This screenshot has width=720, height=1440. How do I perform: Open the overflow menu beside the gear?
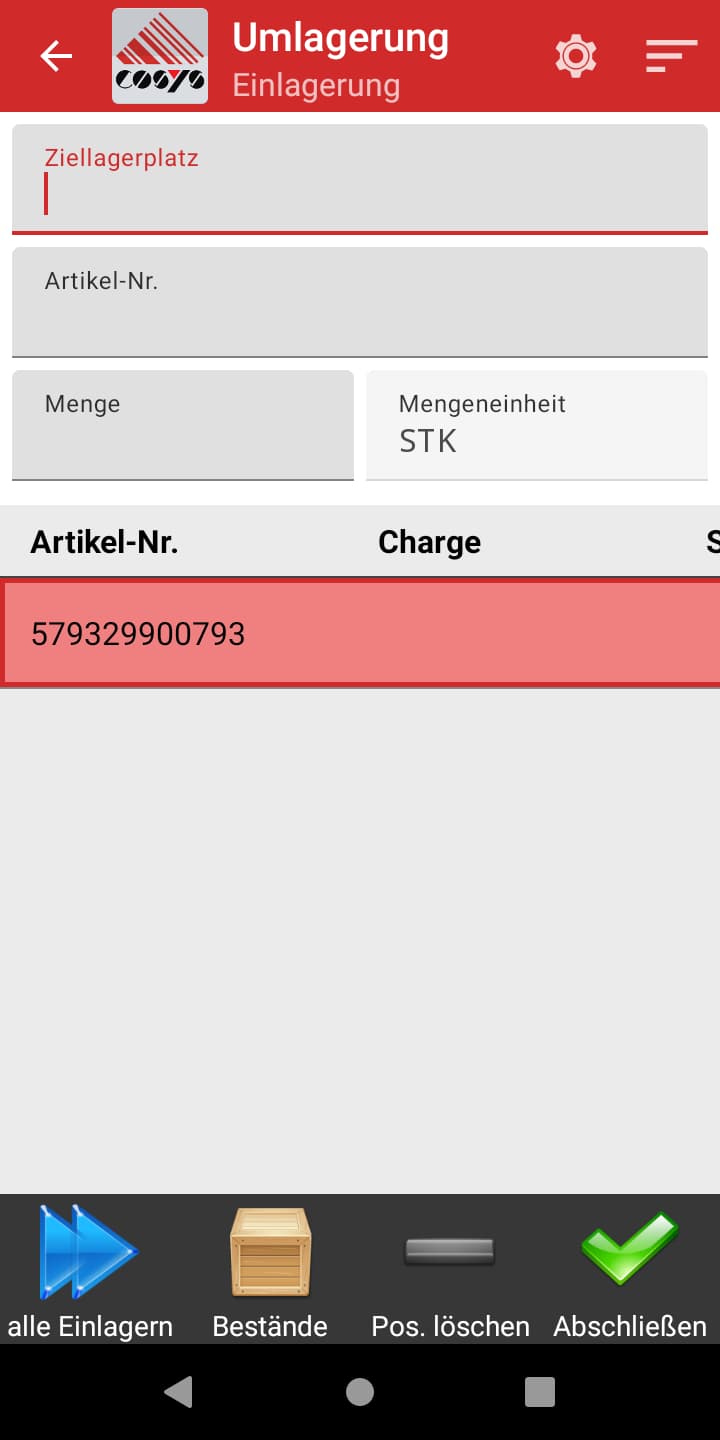(x=670, y=56)
